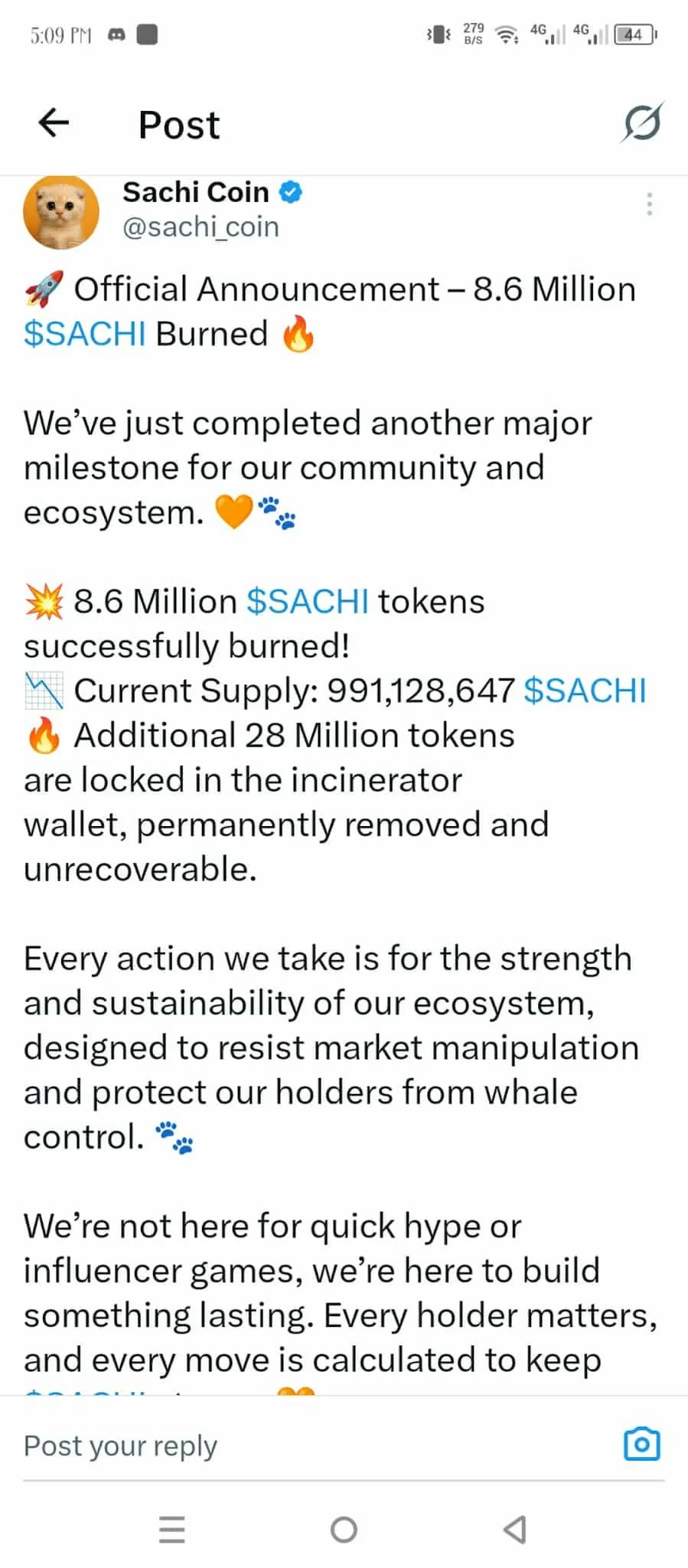Screen dimensions: 688x1568
Task: Go to the phone's home screen
Action: (344, 1530)
